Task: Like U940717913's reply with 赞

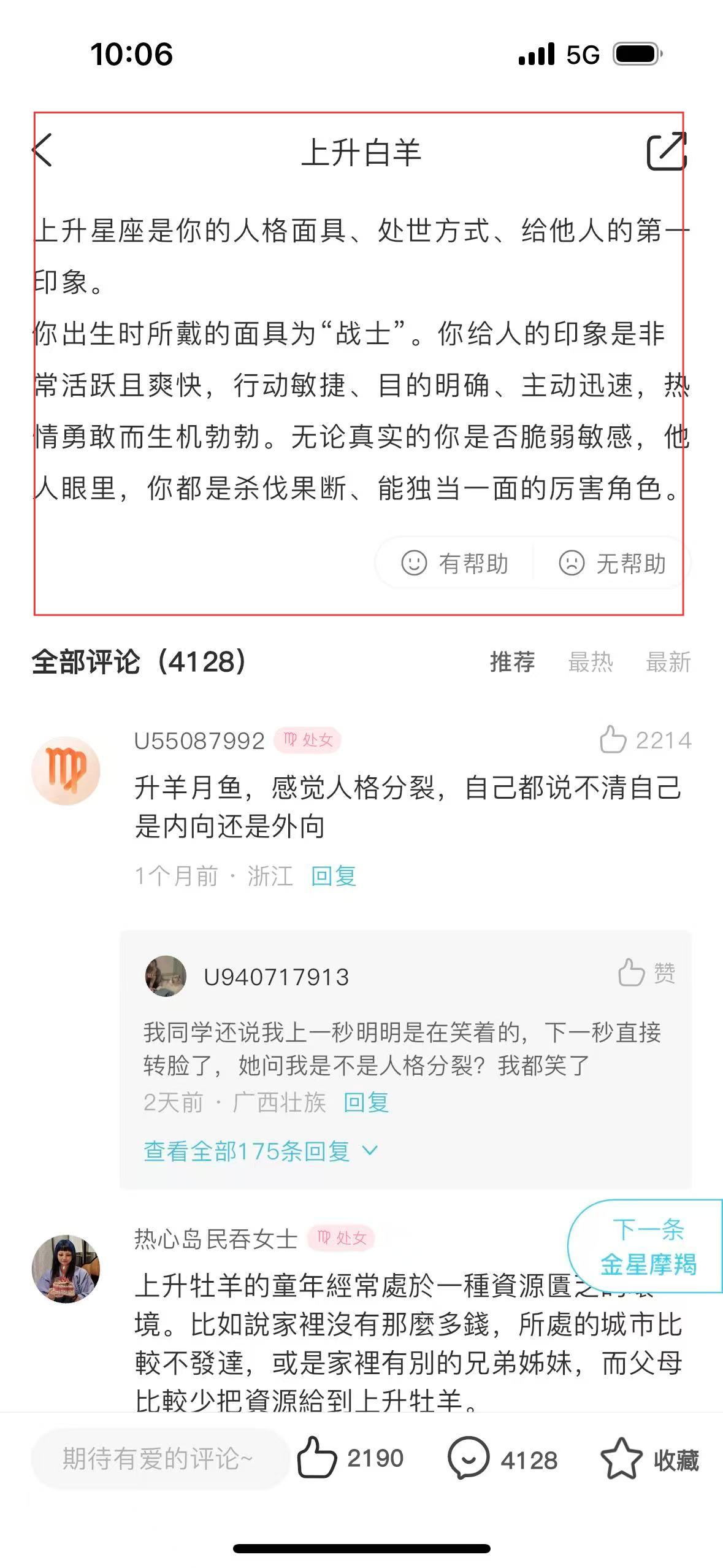Action: 646,973
